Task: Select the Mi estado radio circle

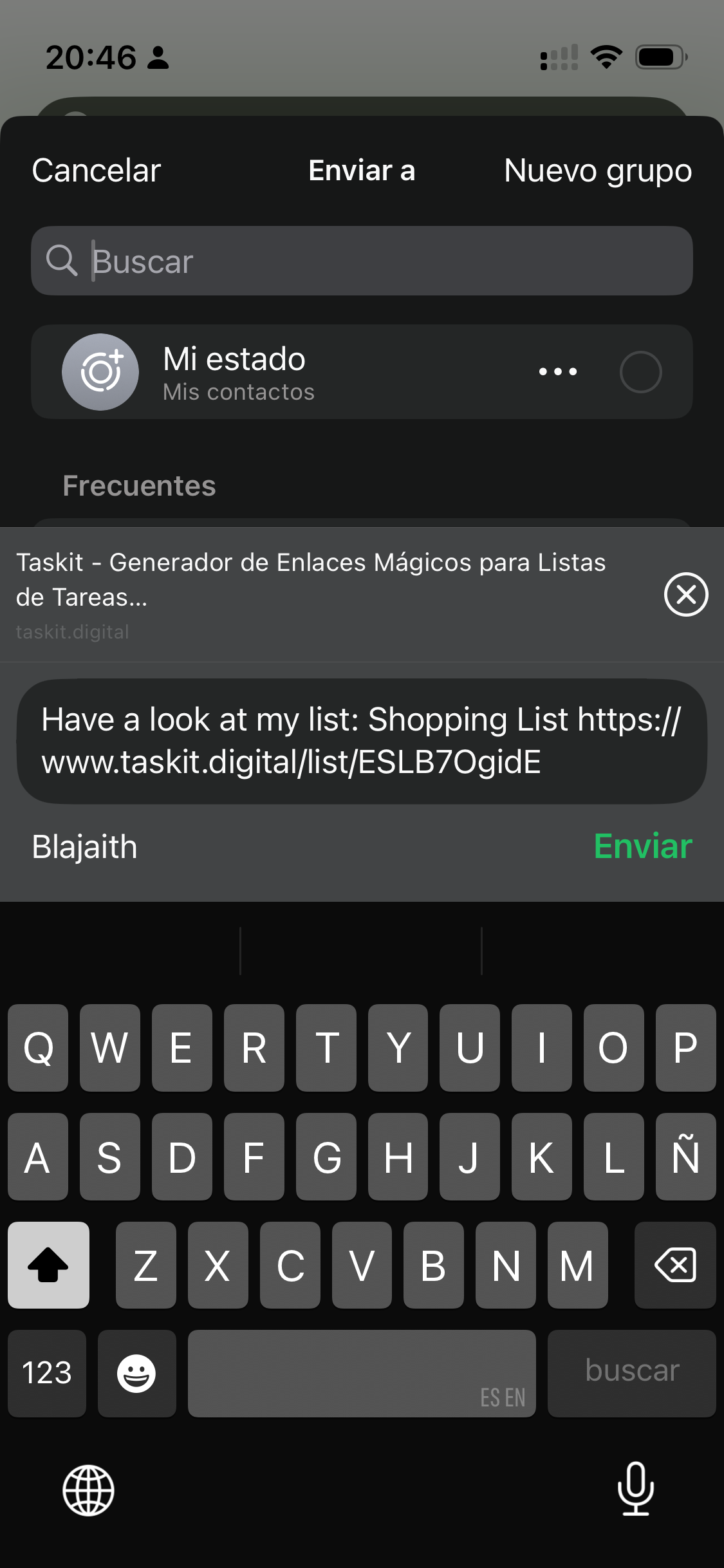Action: 640,371
